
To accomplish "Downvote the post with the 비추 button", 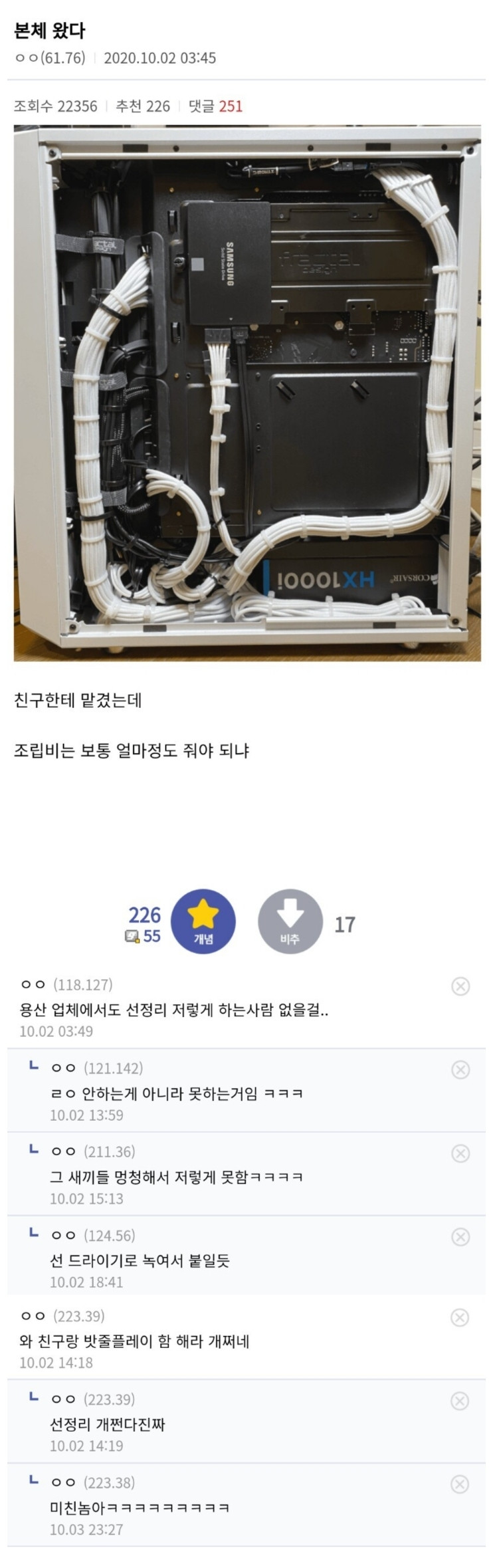I will click(290, 921).
